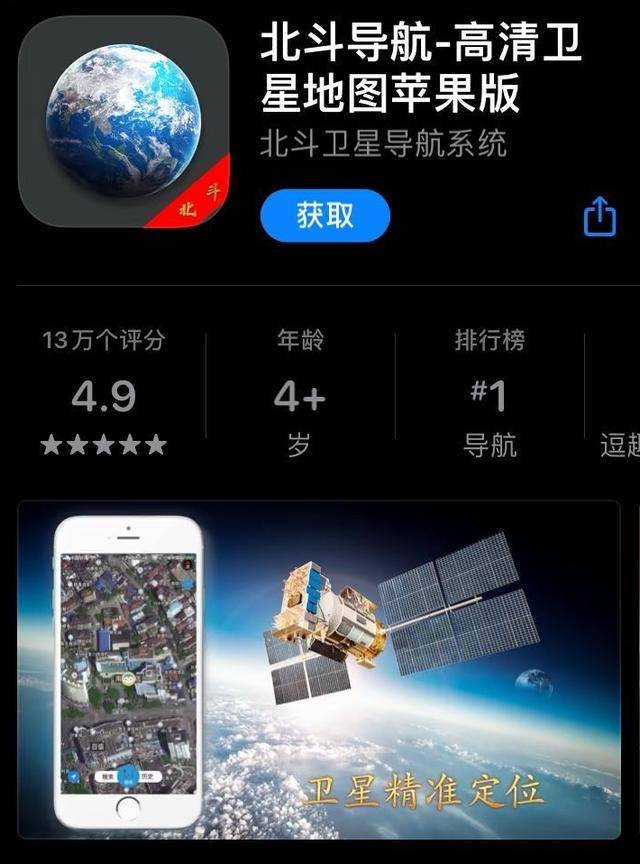This screenshot has width=640, height=864.
Task: Share this app via share icon
Action: click(x=599, y=216)
